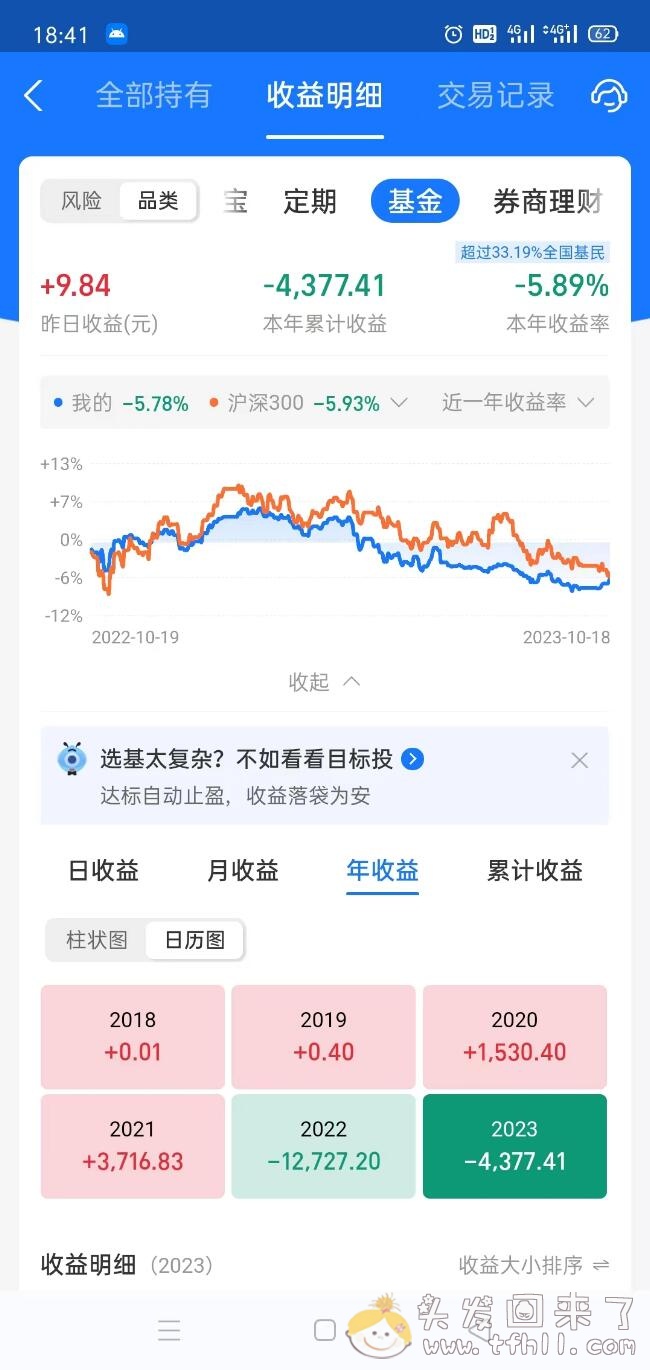Switch to 日收益 view
This screenshot has height=1370, width=650.
103,870
